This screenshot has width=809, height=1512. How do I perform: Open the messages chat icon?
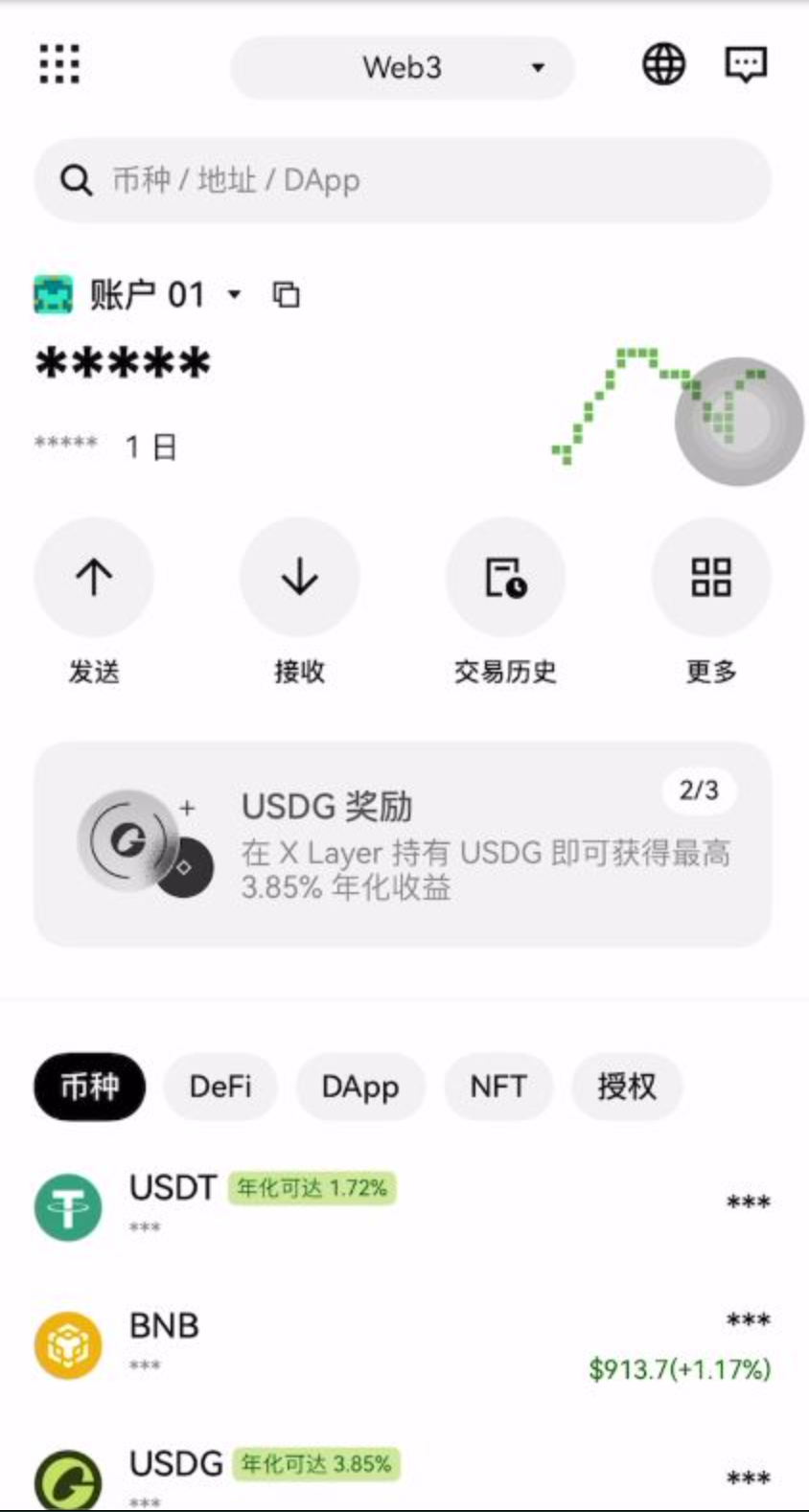click(x=745, y=65)
